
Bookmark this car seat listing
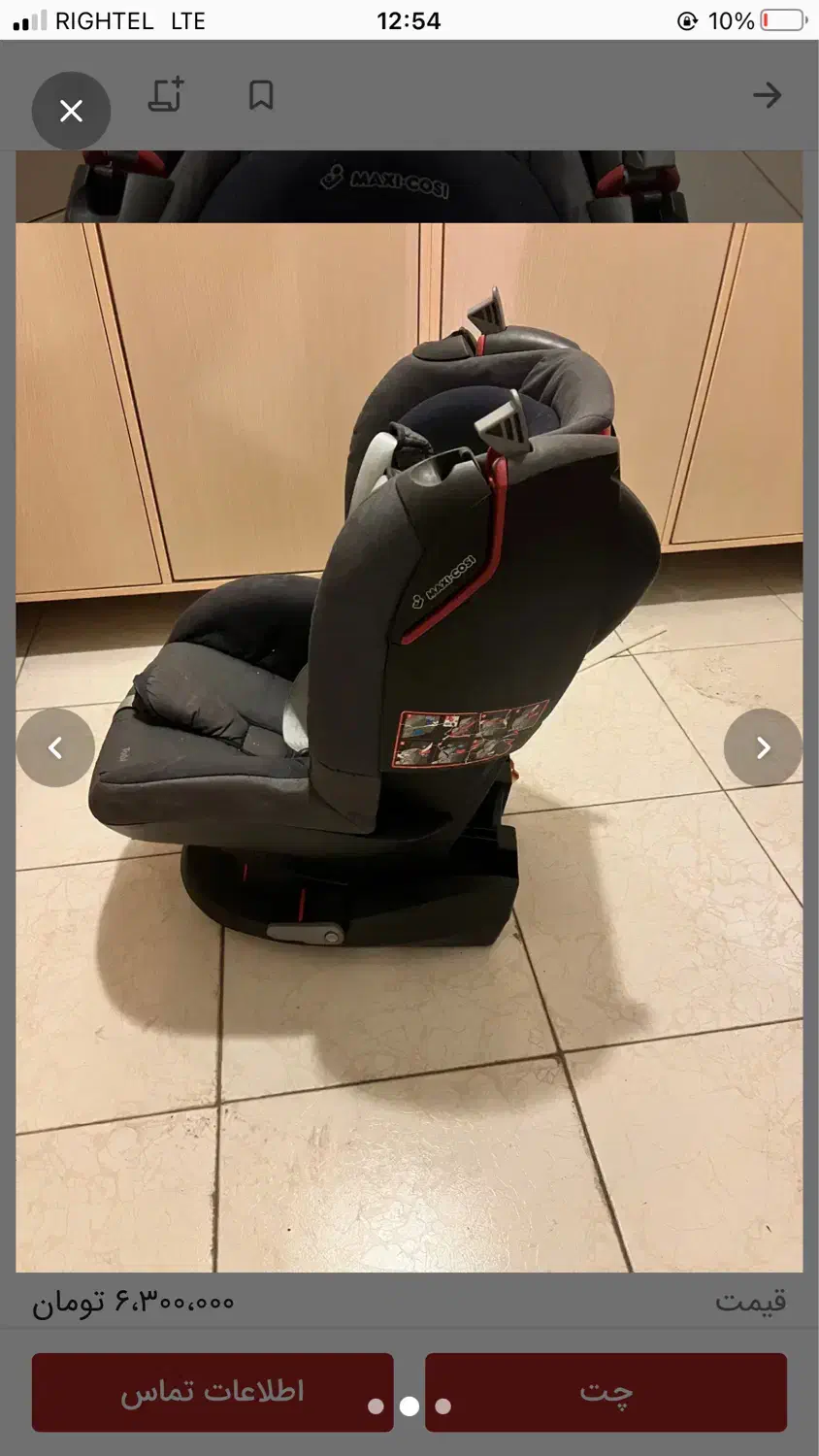click(x=261, y=95)
